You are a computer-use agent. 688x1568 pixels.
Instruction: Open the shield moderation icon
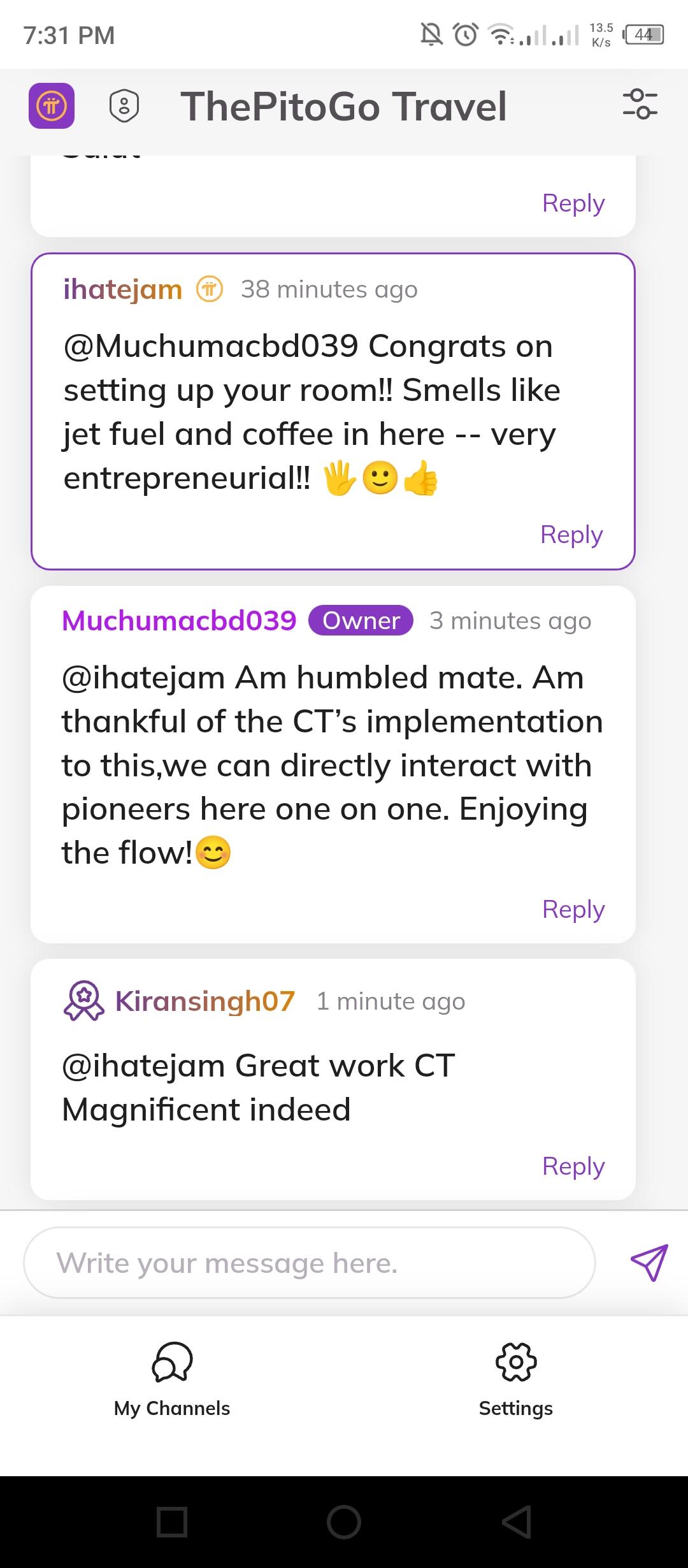pos(124,106)
